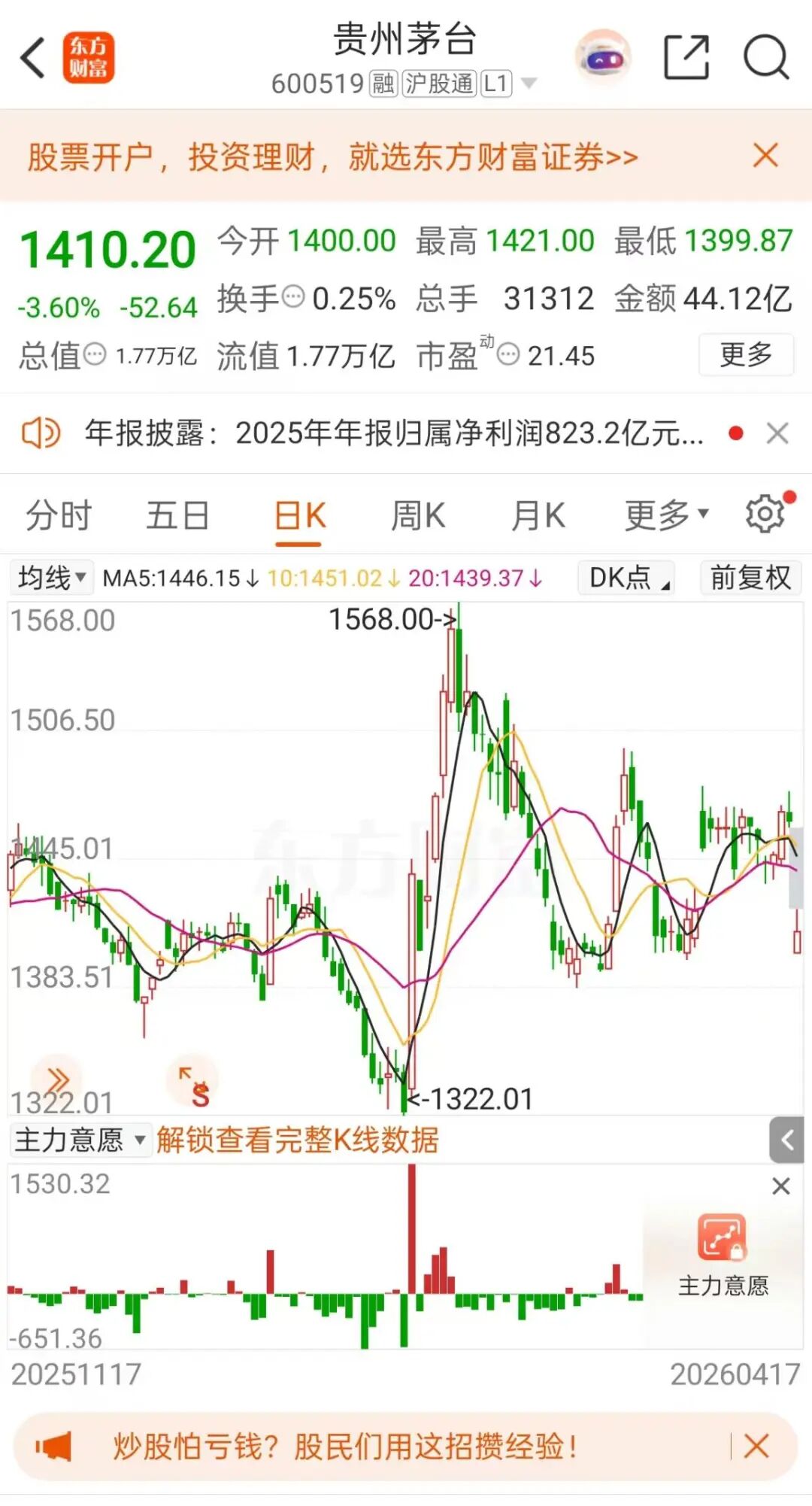The image size is (812, 1506).
Task: Open the 均线 indicator dropdown
Action: (51, 578)
